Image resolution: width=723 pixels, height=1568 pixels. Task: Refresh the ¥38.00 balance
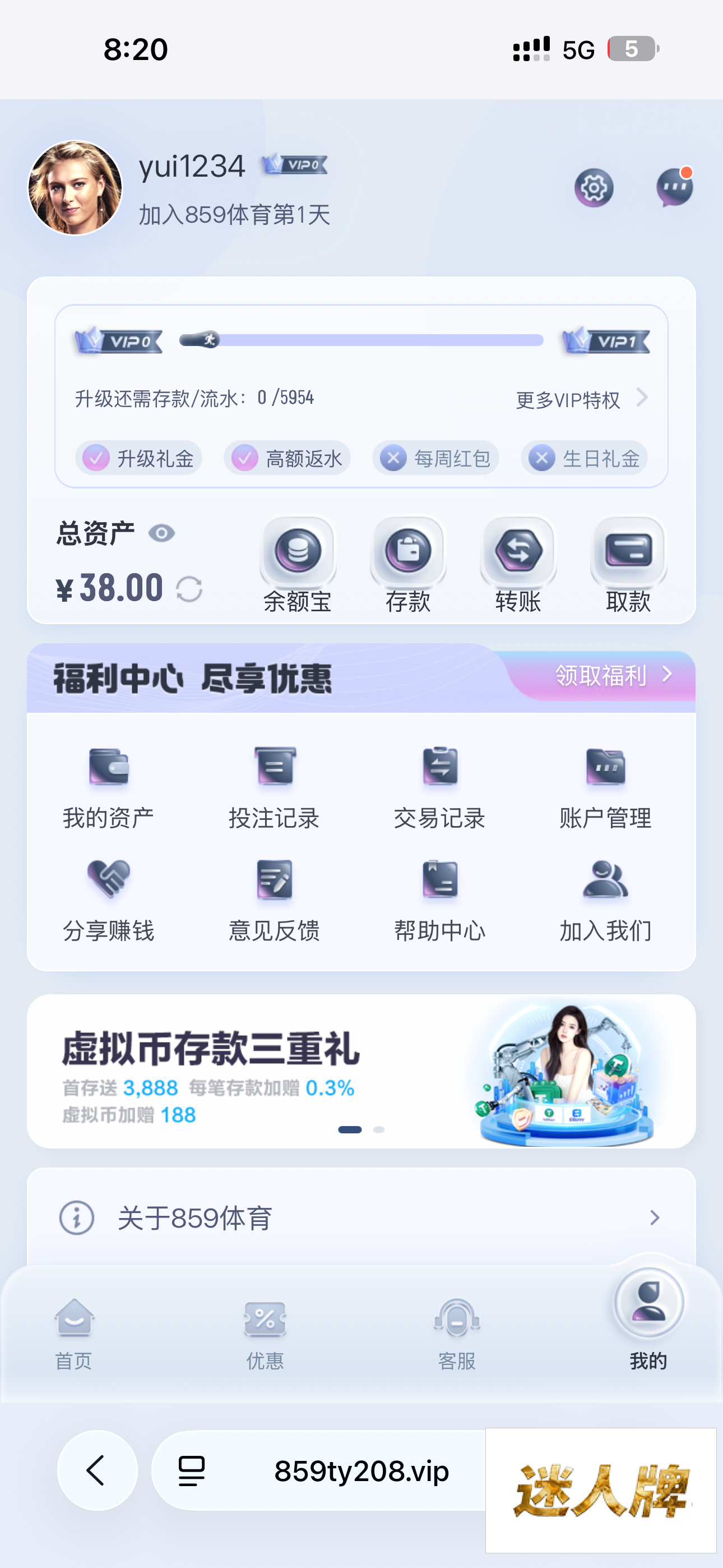pyautogui.click(x=189, y=589)
